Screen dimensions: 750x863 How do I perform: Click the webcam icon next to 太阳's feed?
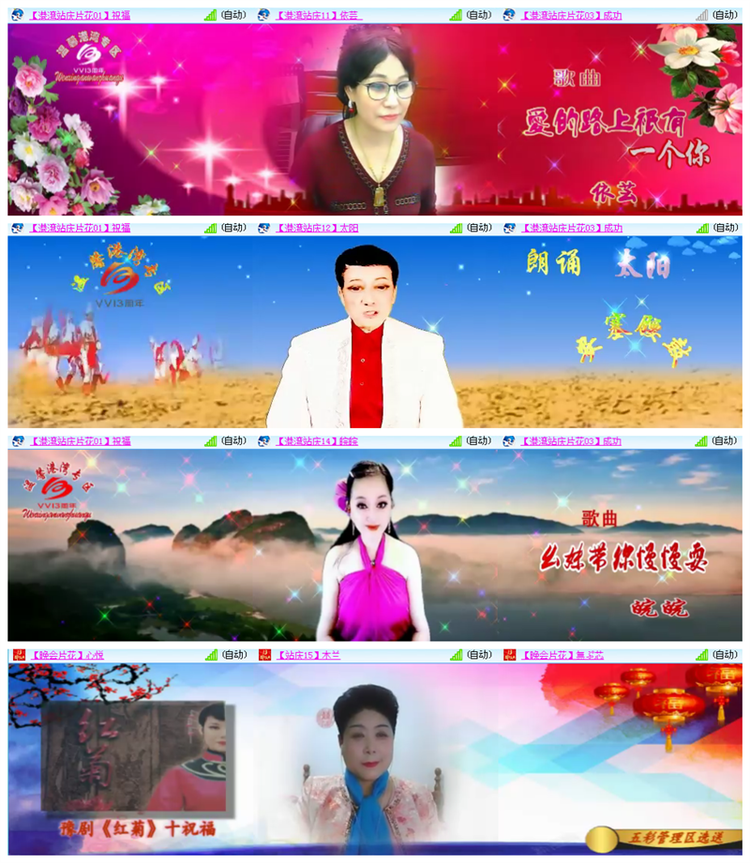tap(263, 227)
